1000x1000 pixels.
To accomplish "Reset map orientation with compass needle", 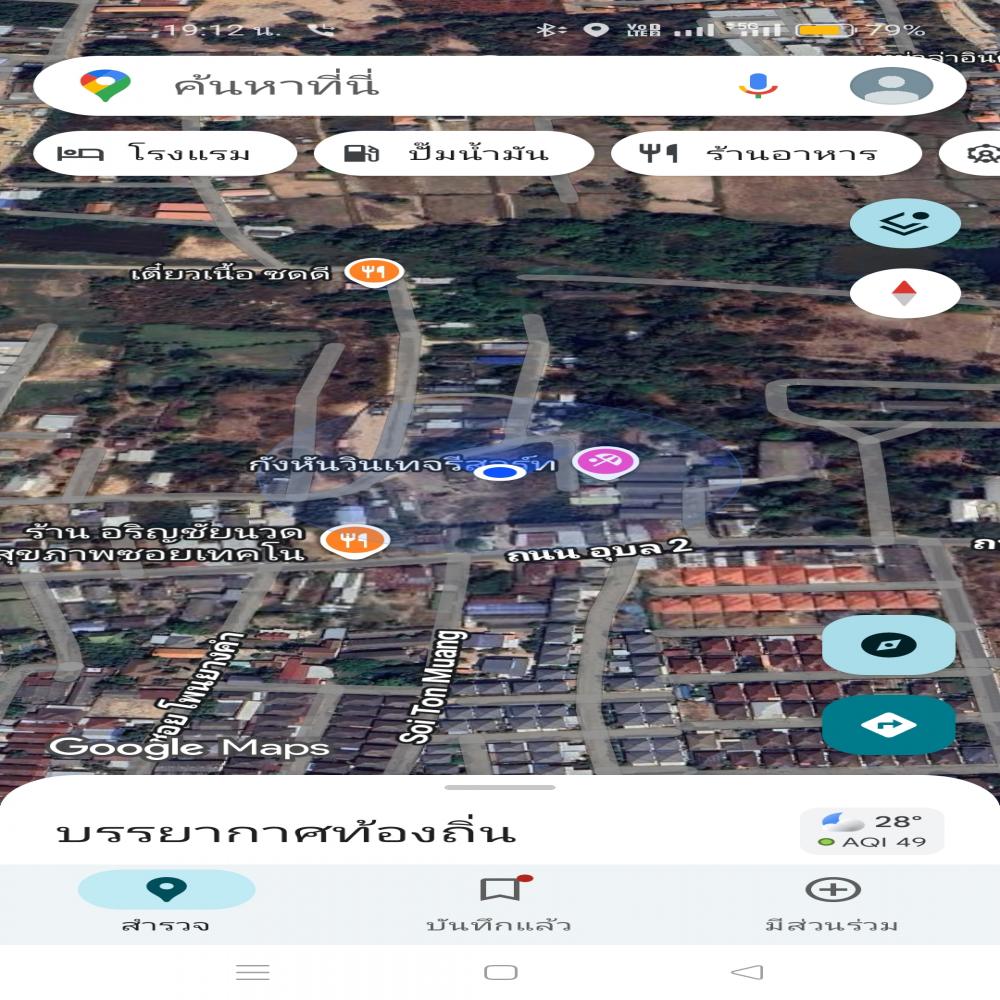I will [904, 293].
